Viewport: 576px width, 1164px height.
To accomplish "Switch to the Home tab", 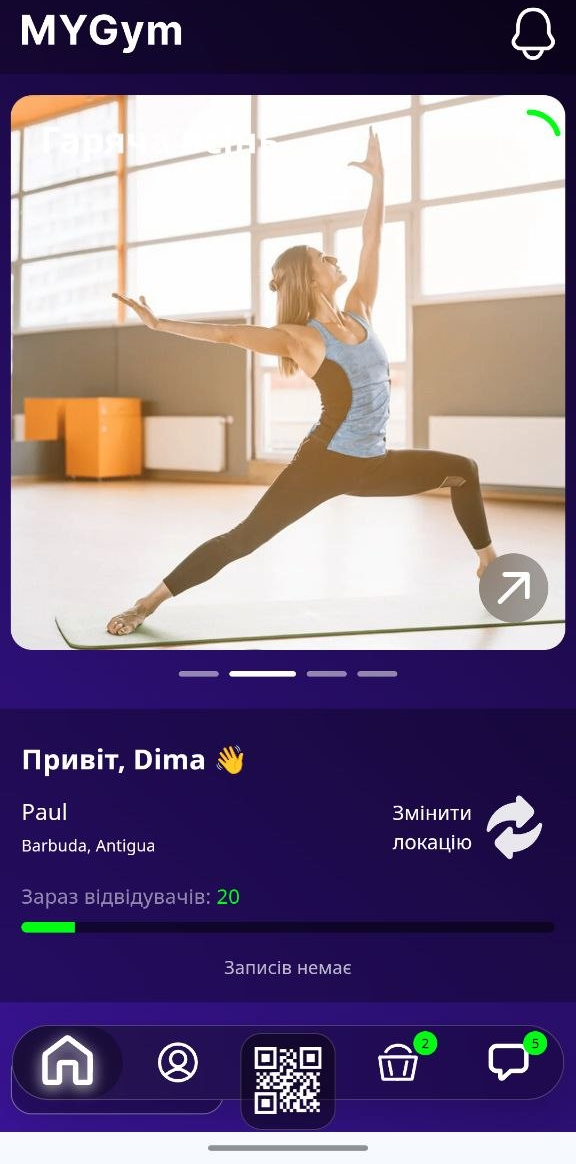I will point(68,1062).
